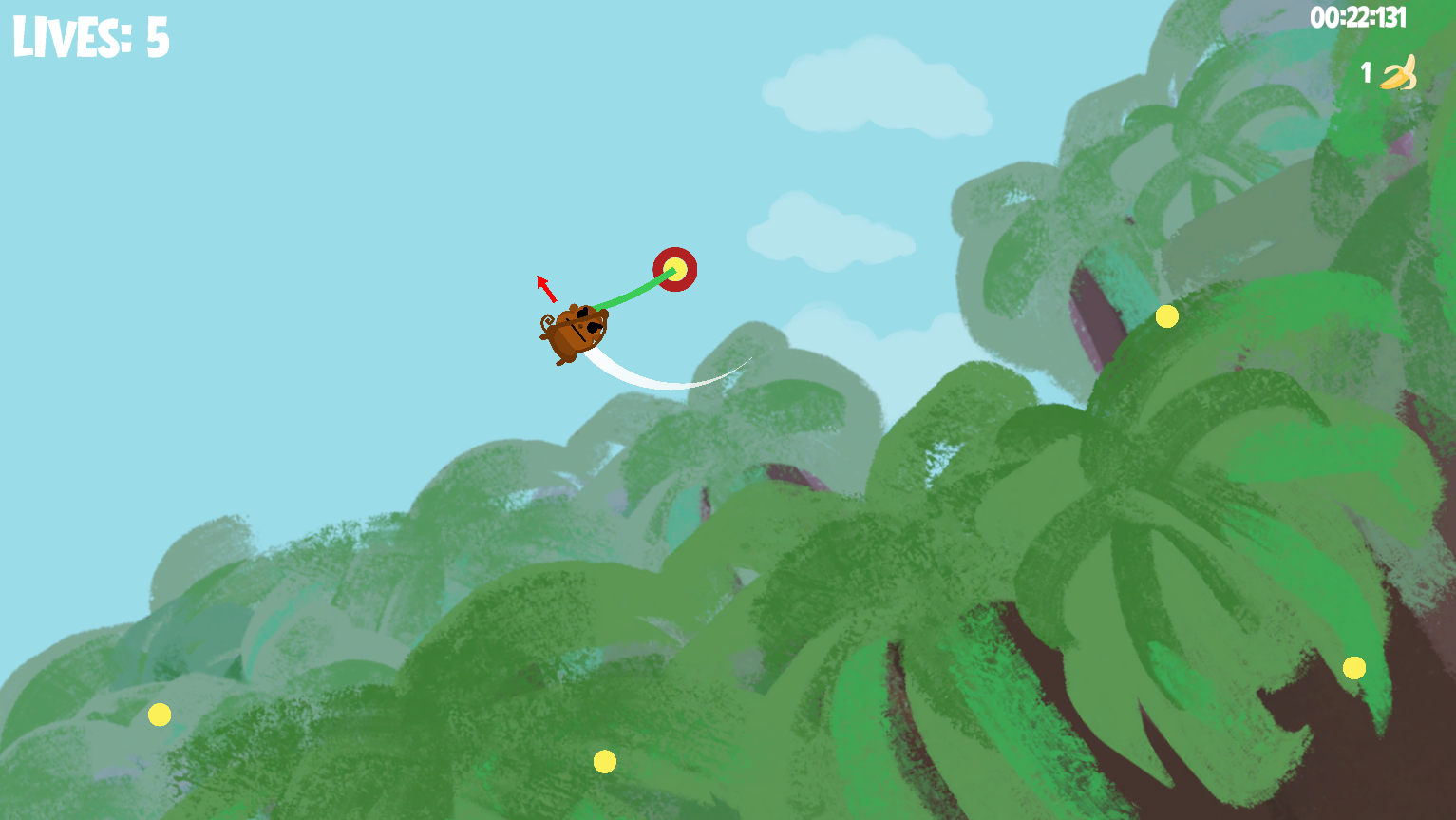Grab the yellow anchor point in the bottom-center leaves
This screenshot has width=1456, height=820.
605,761
